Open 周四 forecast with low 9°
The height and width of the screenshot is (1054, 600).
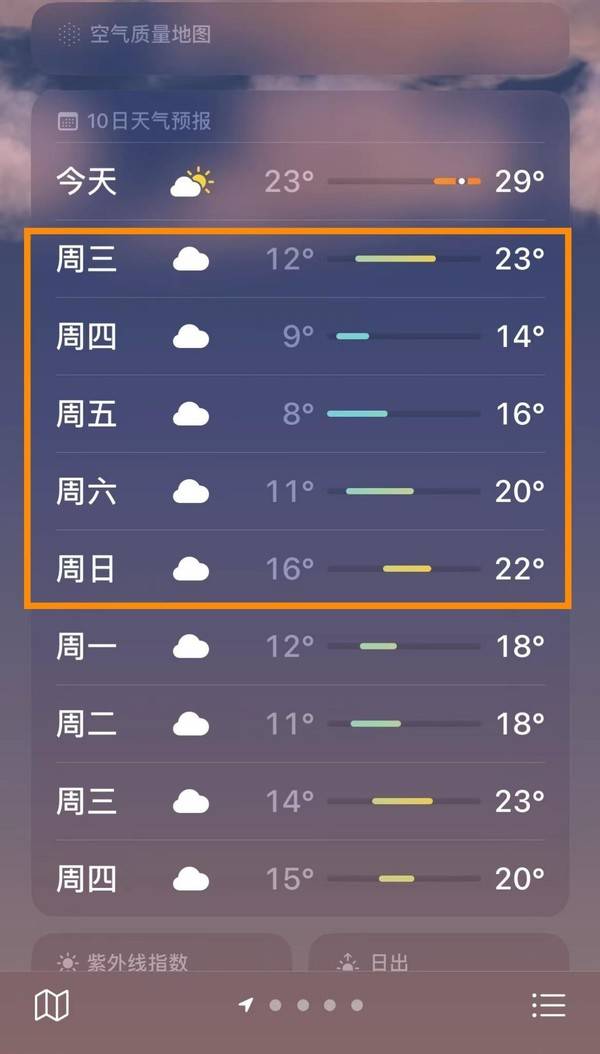pyautogui.click(x=300, y=336)
